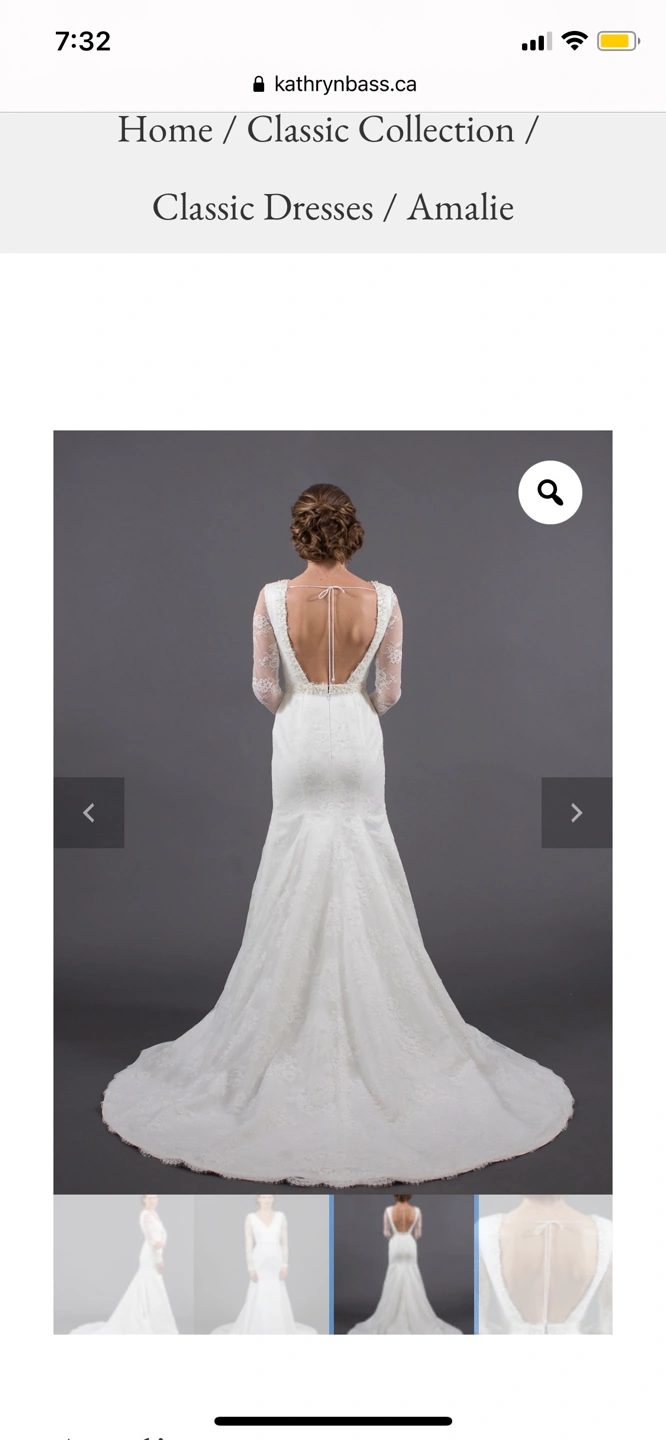Tap the kathrynbass.ca address bar
This screenshot has height=1440, width=666.
(334, 84)
